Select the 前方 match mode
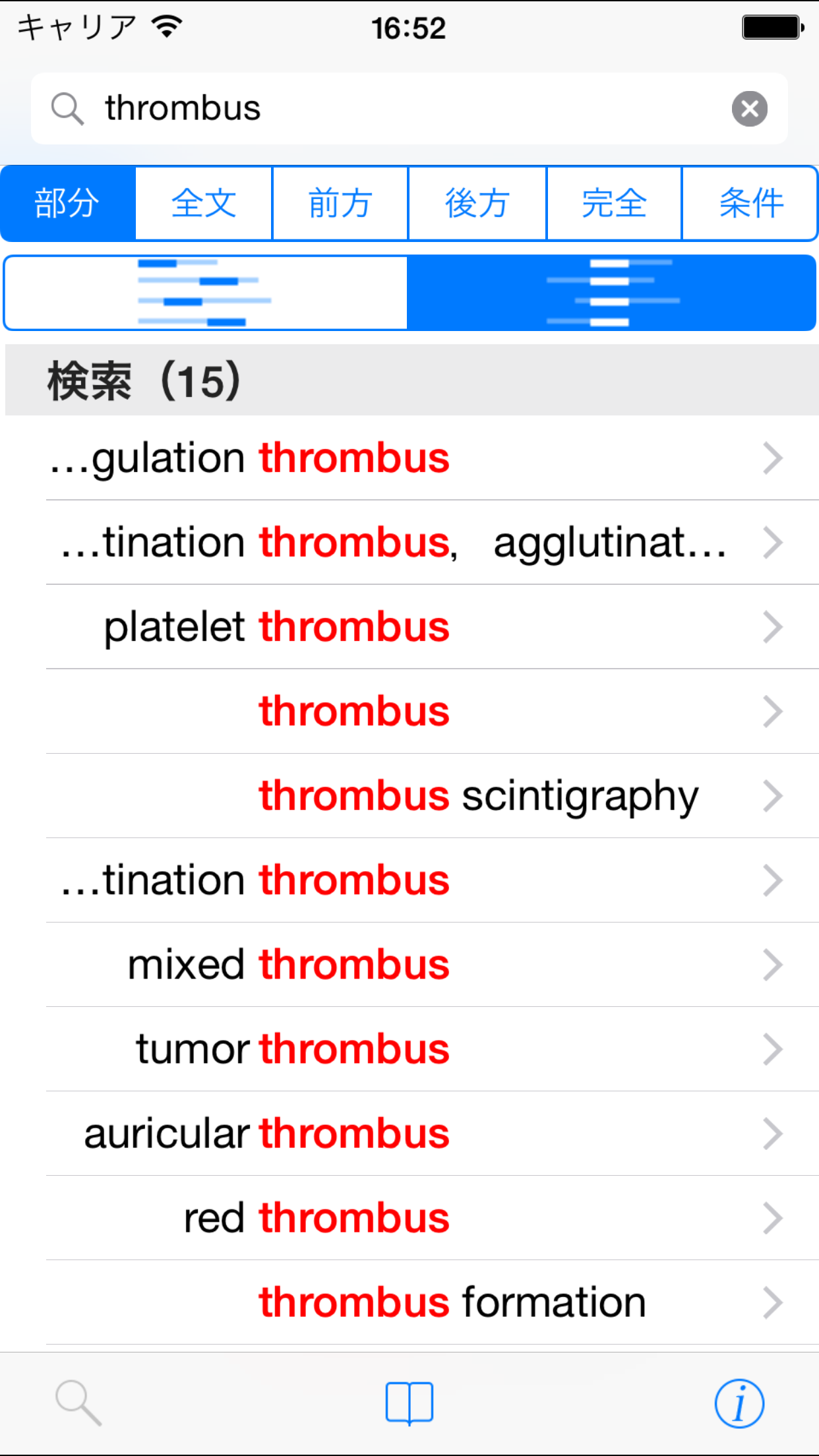 click(340, 203)
